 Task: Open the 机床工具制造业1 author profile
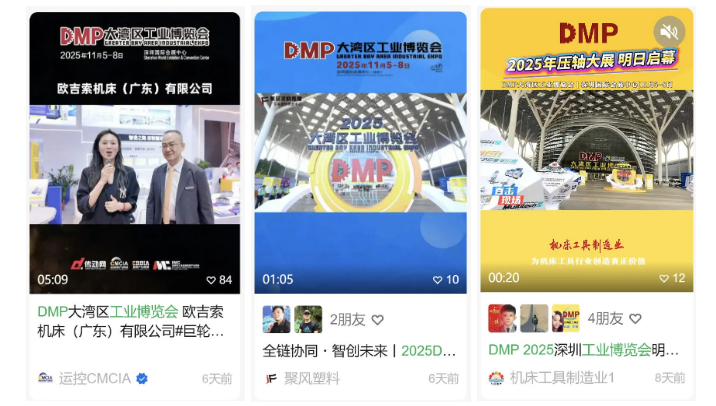[553, 378]
